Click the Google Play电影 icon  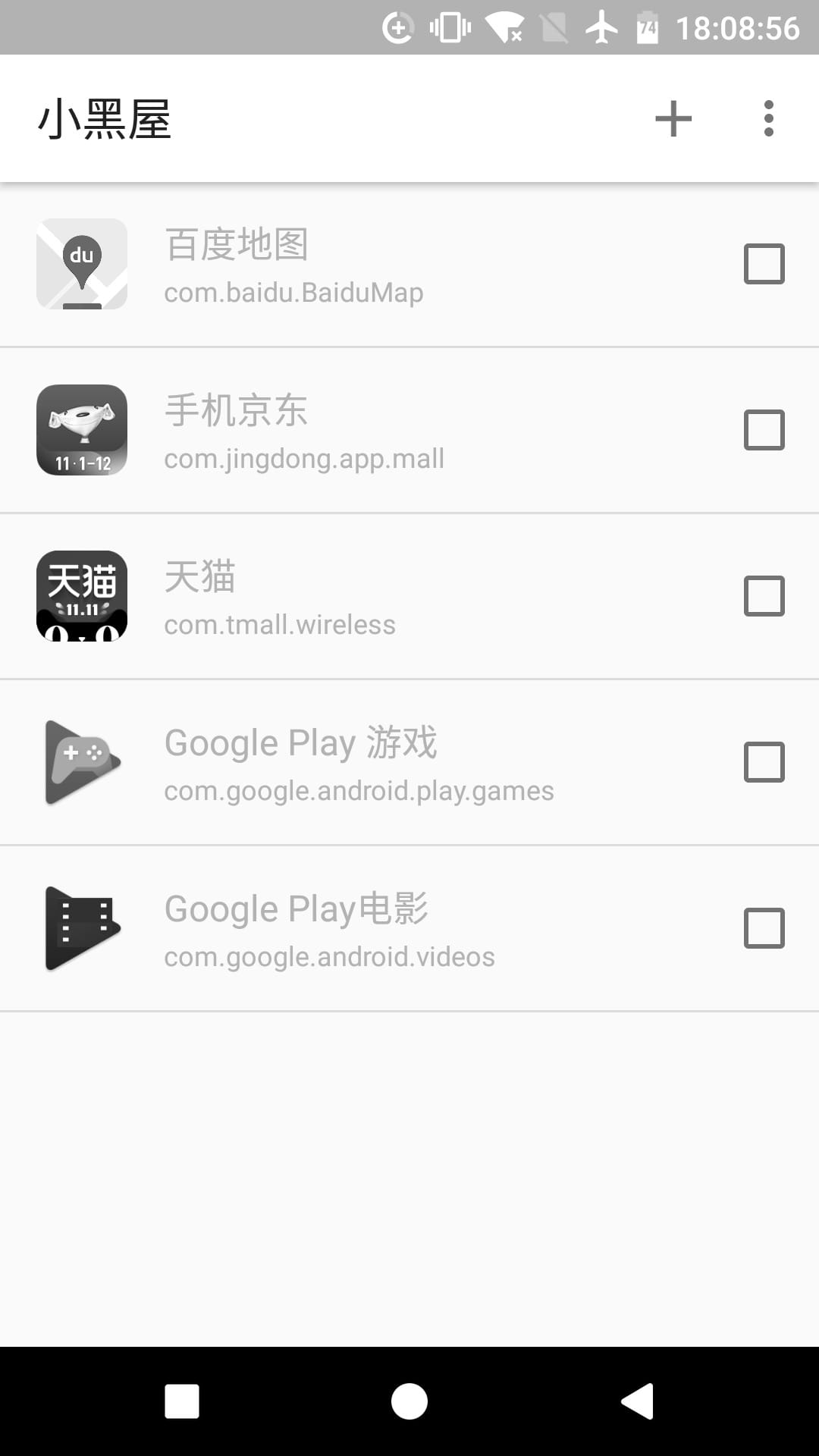(x=81, y=929)
